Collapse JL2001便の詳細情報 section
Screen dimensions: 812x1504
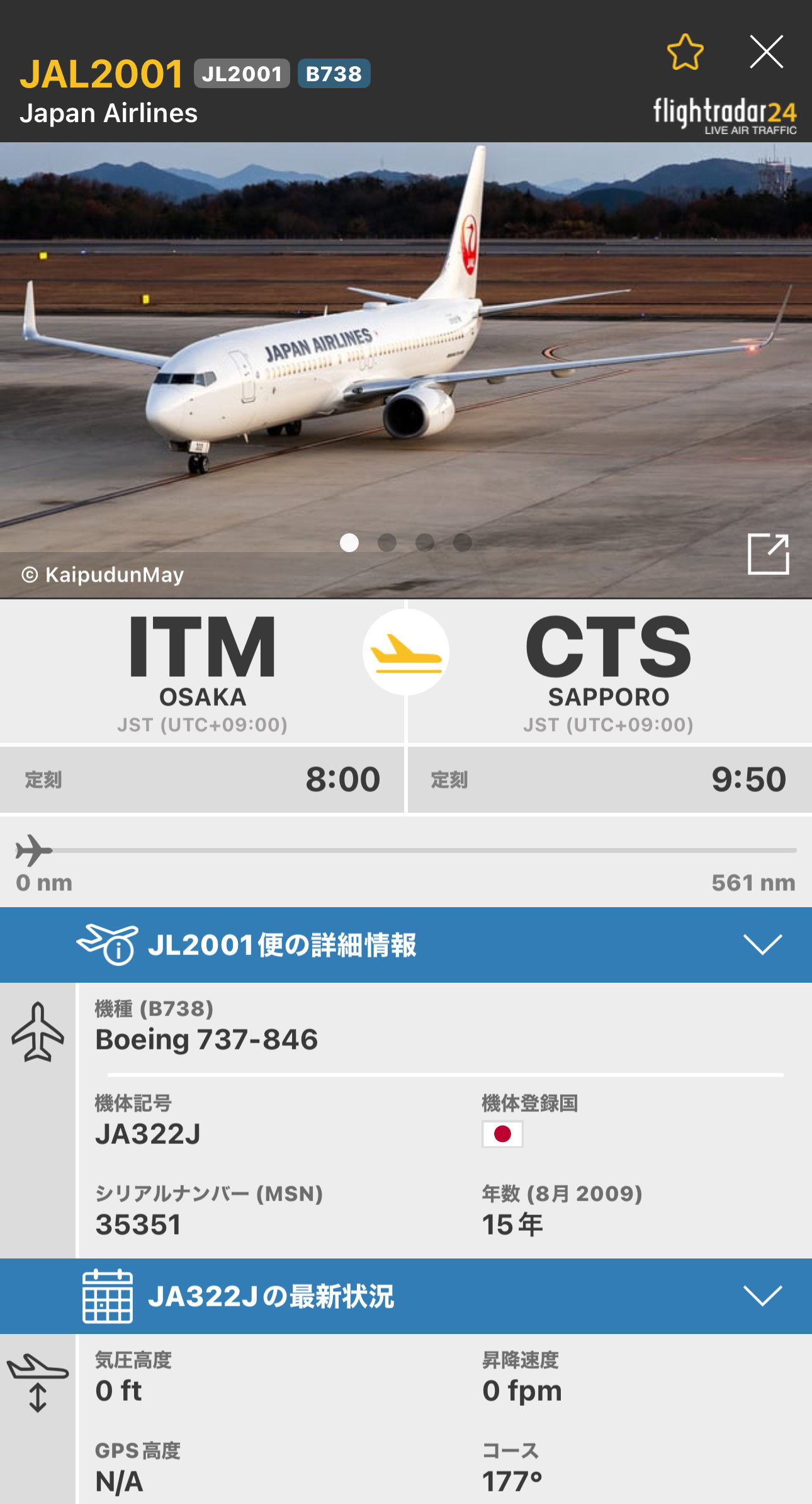coord(762,944)
